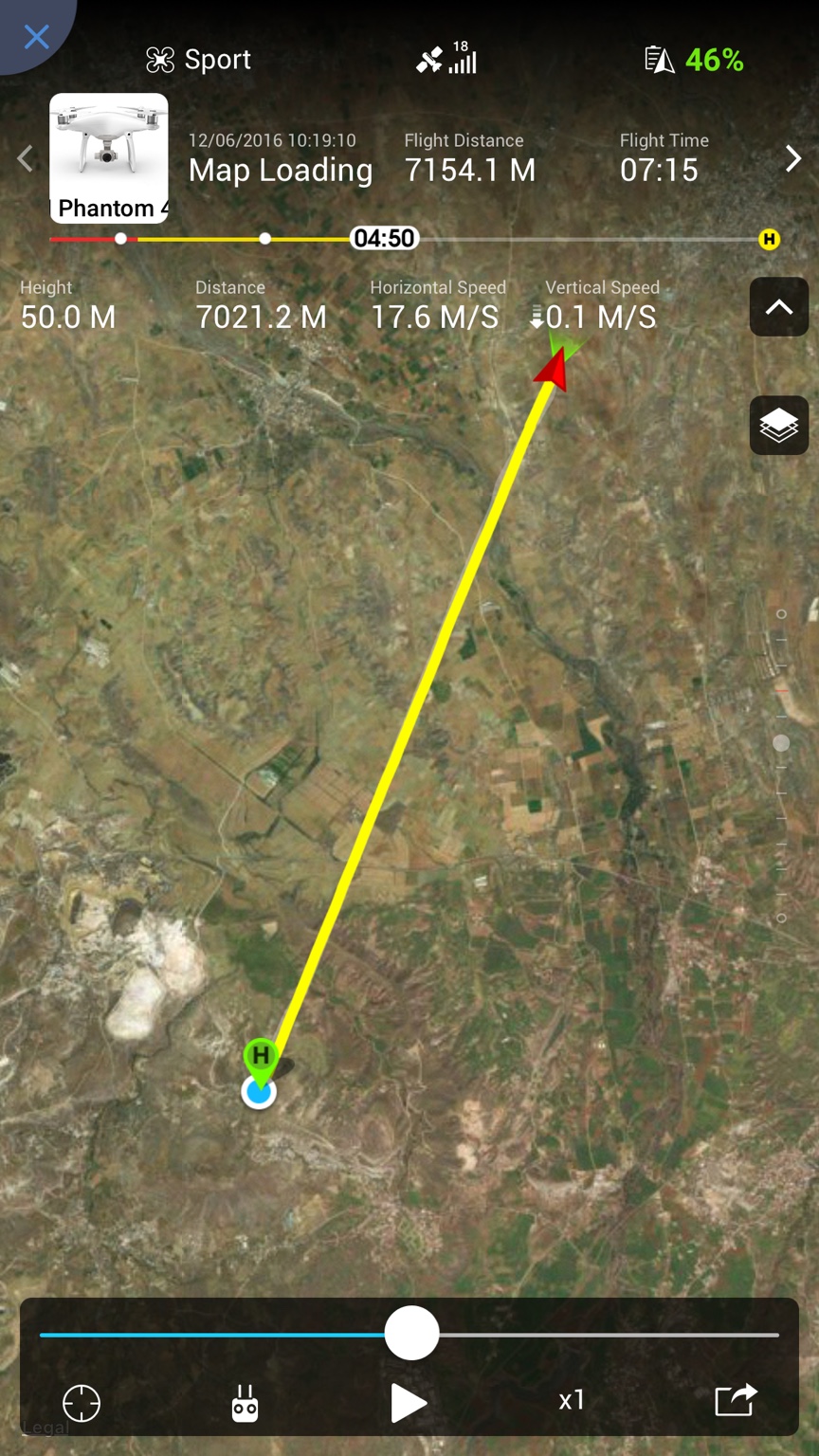Show the remote controller stick view
The image size is (819, 1456).
click(245, 1403)
